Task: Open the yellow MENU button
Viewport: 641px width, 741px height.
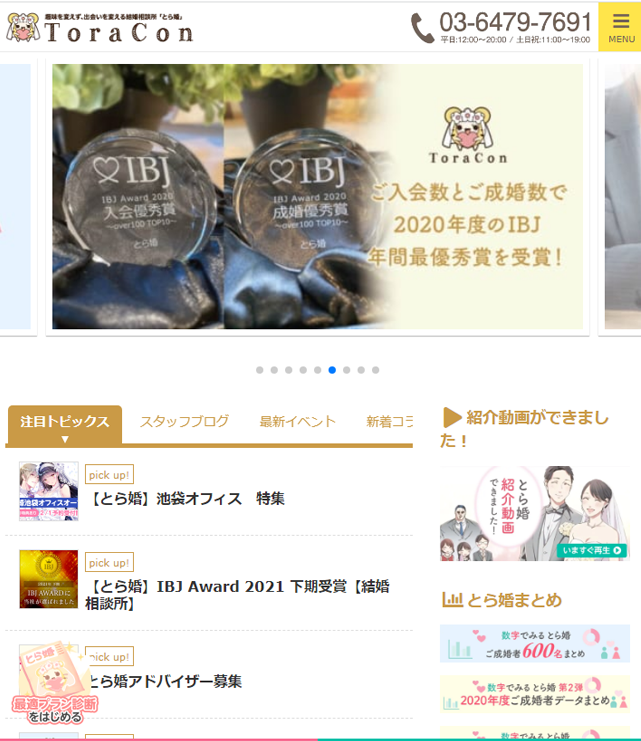Action: click(x=620, y=27)
